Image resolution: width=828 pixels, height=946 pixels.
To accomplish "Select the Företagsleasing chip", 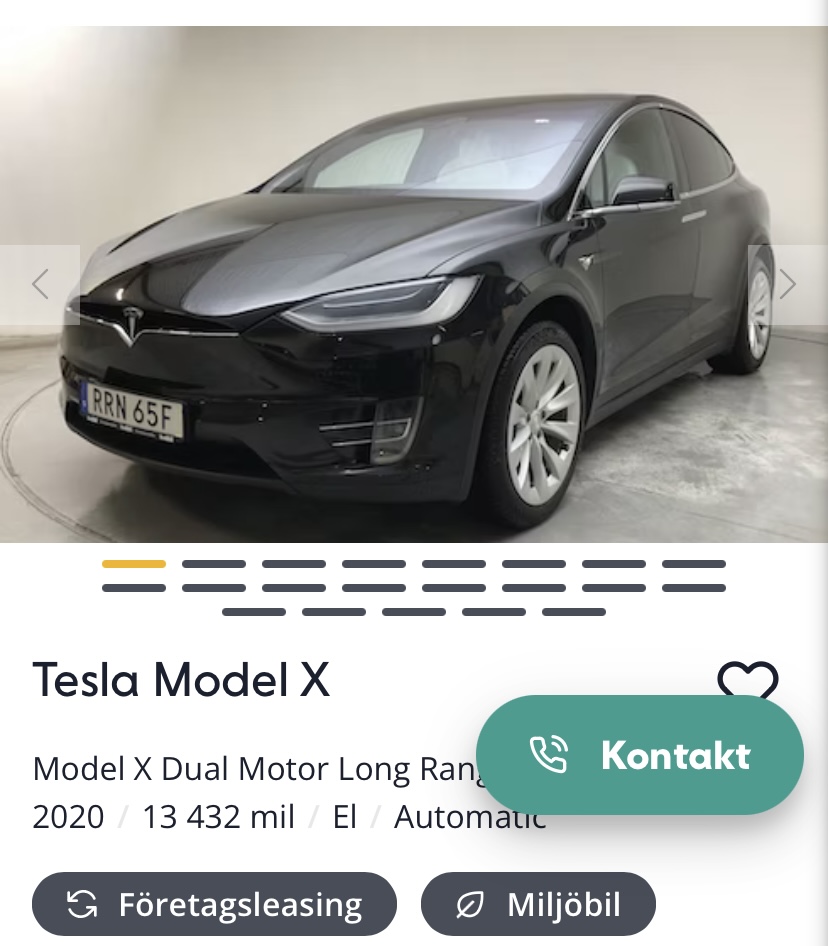I will pos(214,904).
